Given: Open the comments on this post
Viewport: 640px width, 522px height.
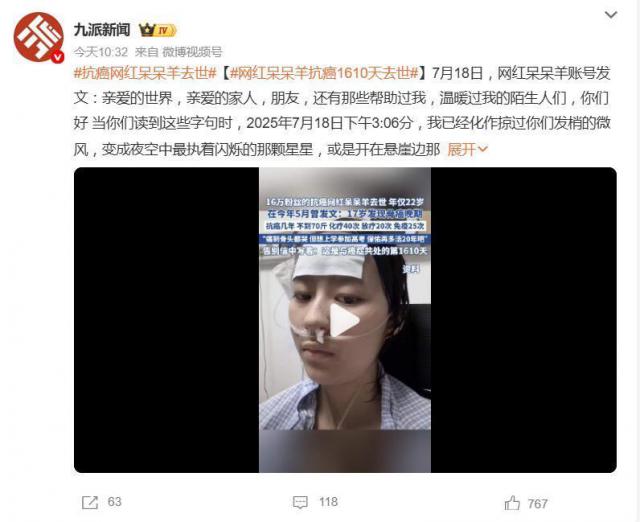Looking at the screenshot, I should coord(300,502).
